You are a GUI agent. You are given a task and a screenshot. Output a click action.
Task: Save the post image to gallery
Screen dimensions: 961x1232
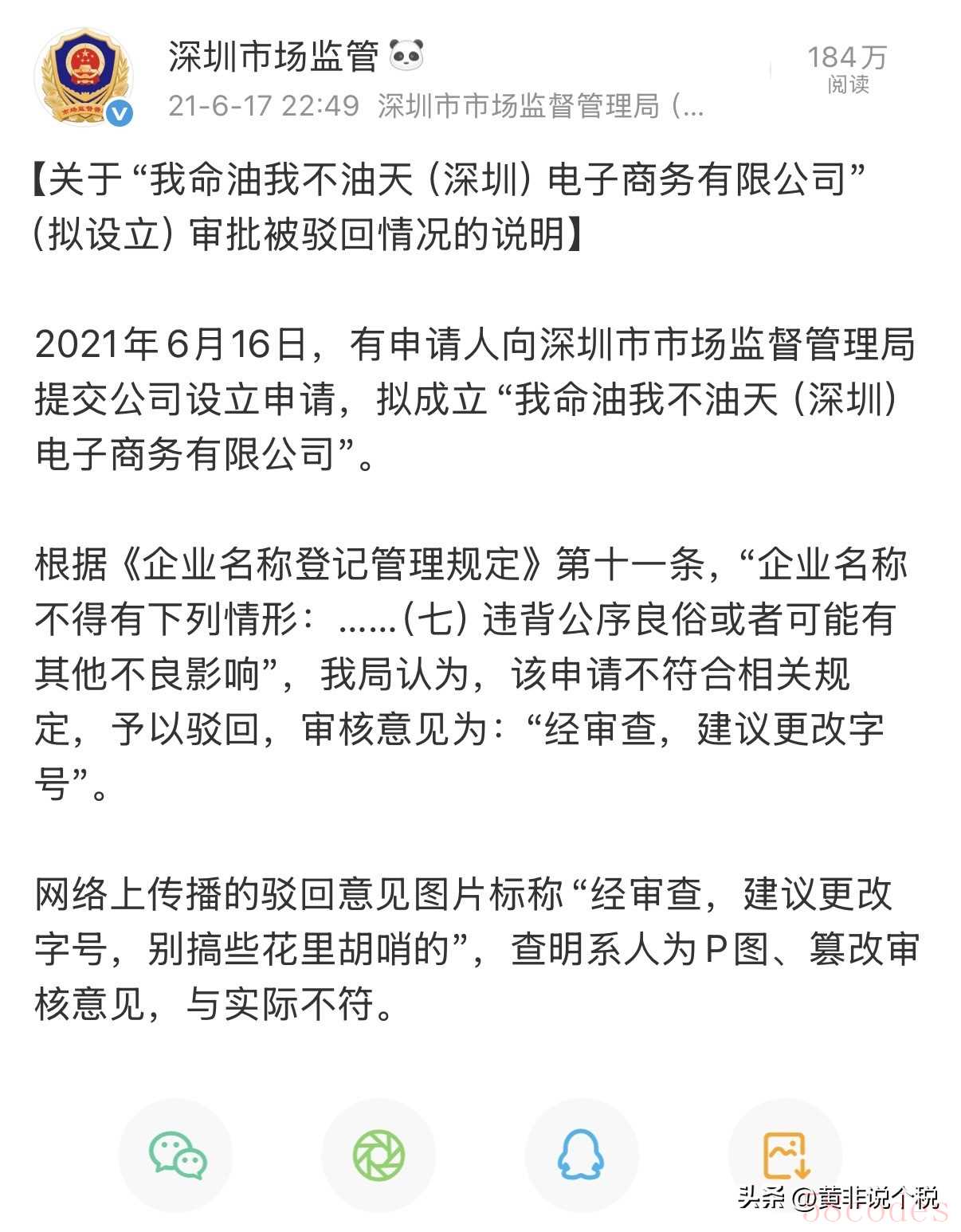pos(786,1155)
